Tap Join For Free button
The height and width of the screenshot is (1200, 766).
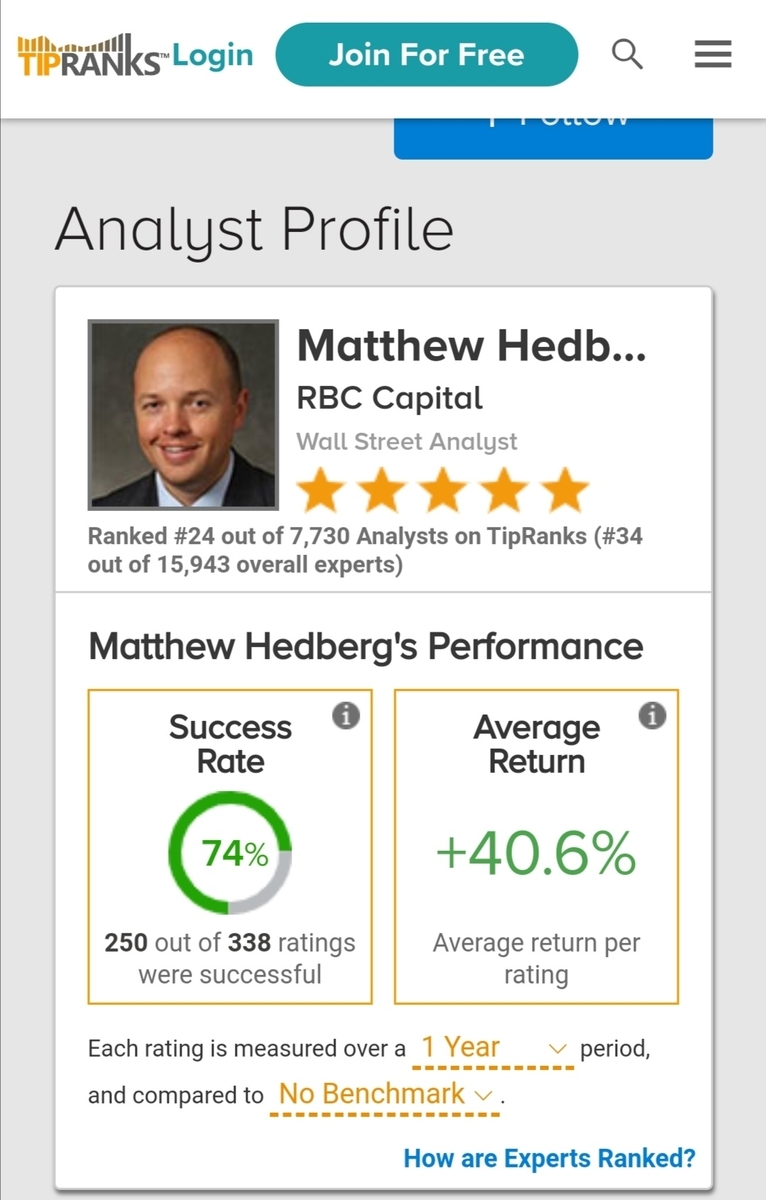426,54
